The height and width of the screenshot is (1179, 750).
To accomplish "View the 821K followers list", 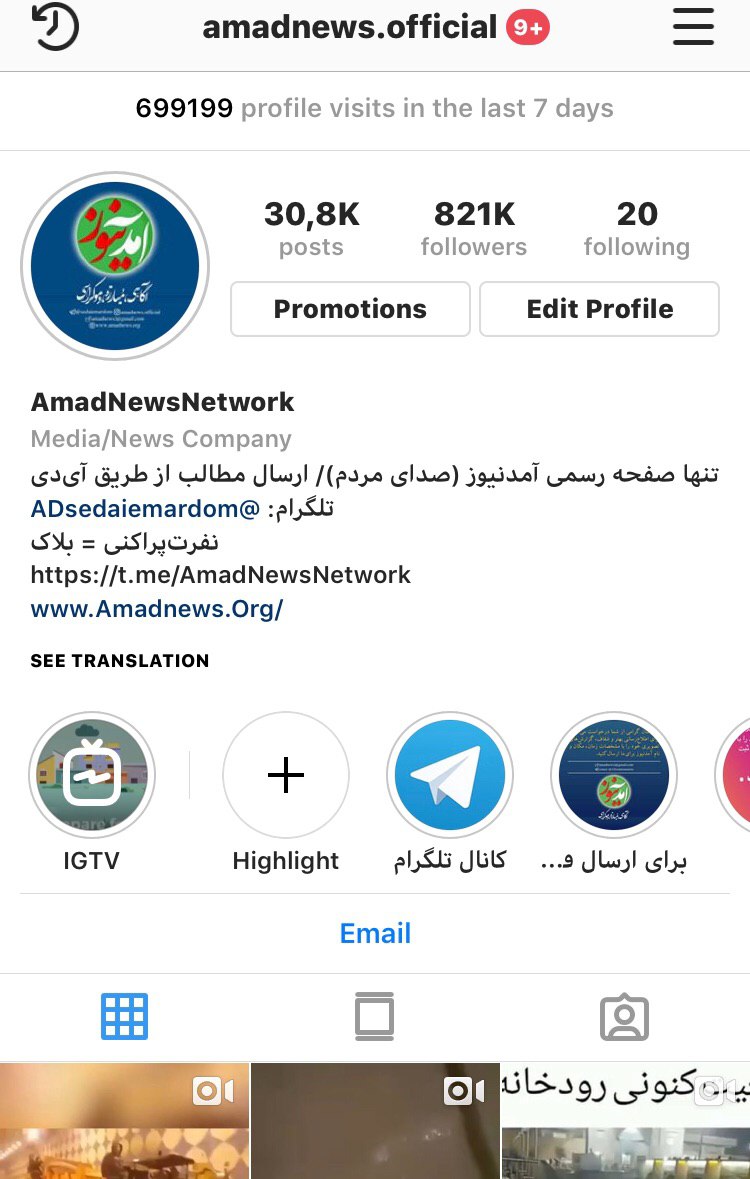I will (473, 229).
